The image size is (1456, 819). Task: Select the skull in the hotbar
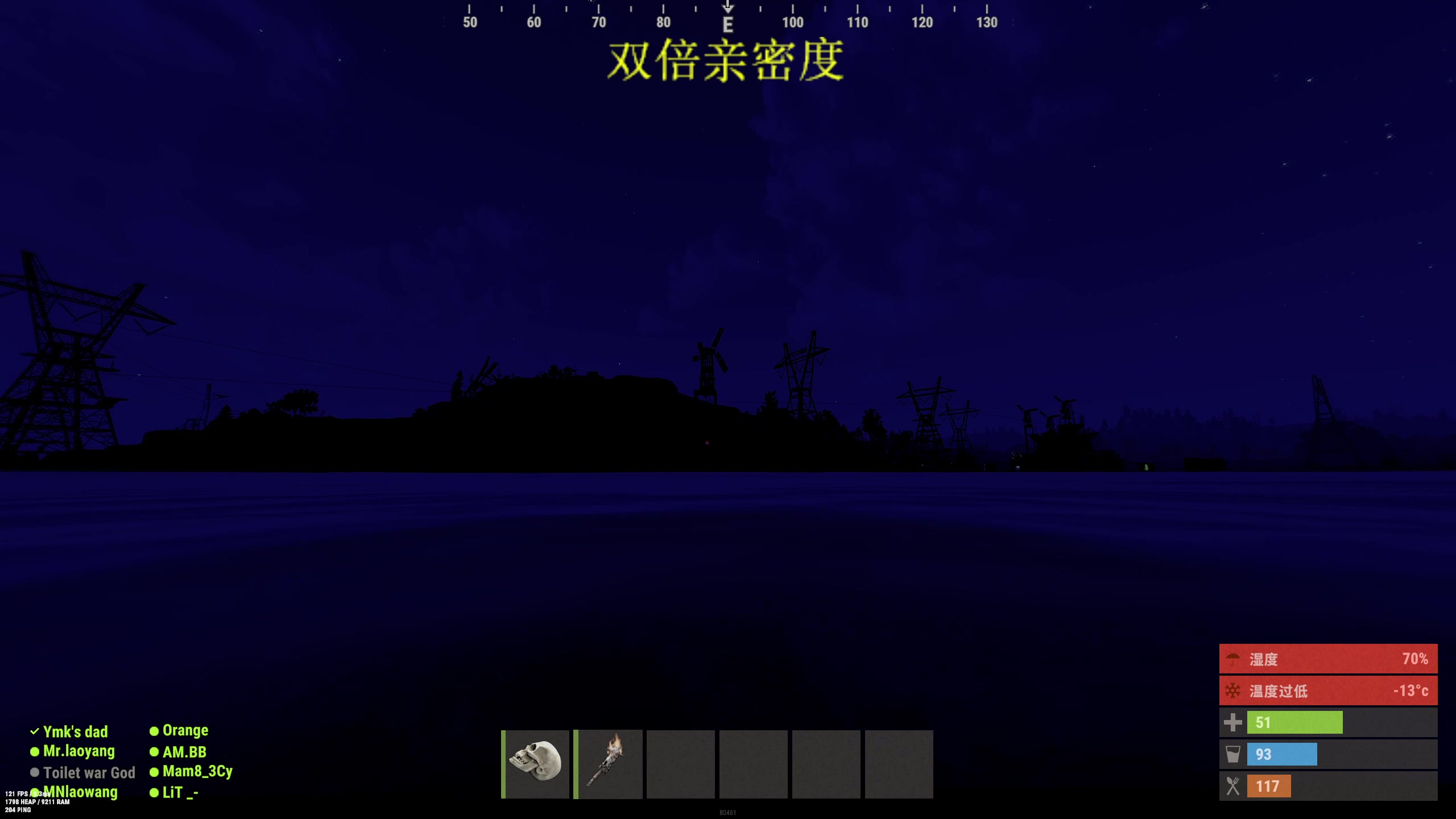536,764
